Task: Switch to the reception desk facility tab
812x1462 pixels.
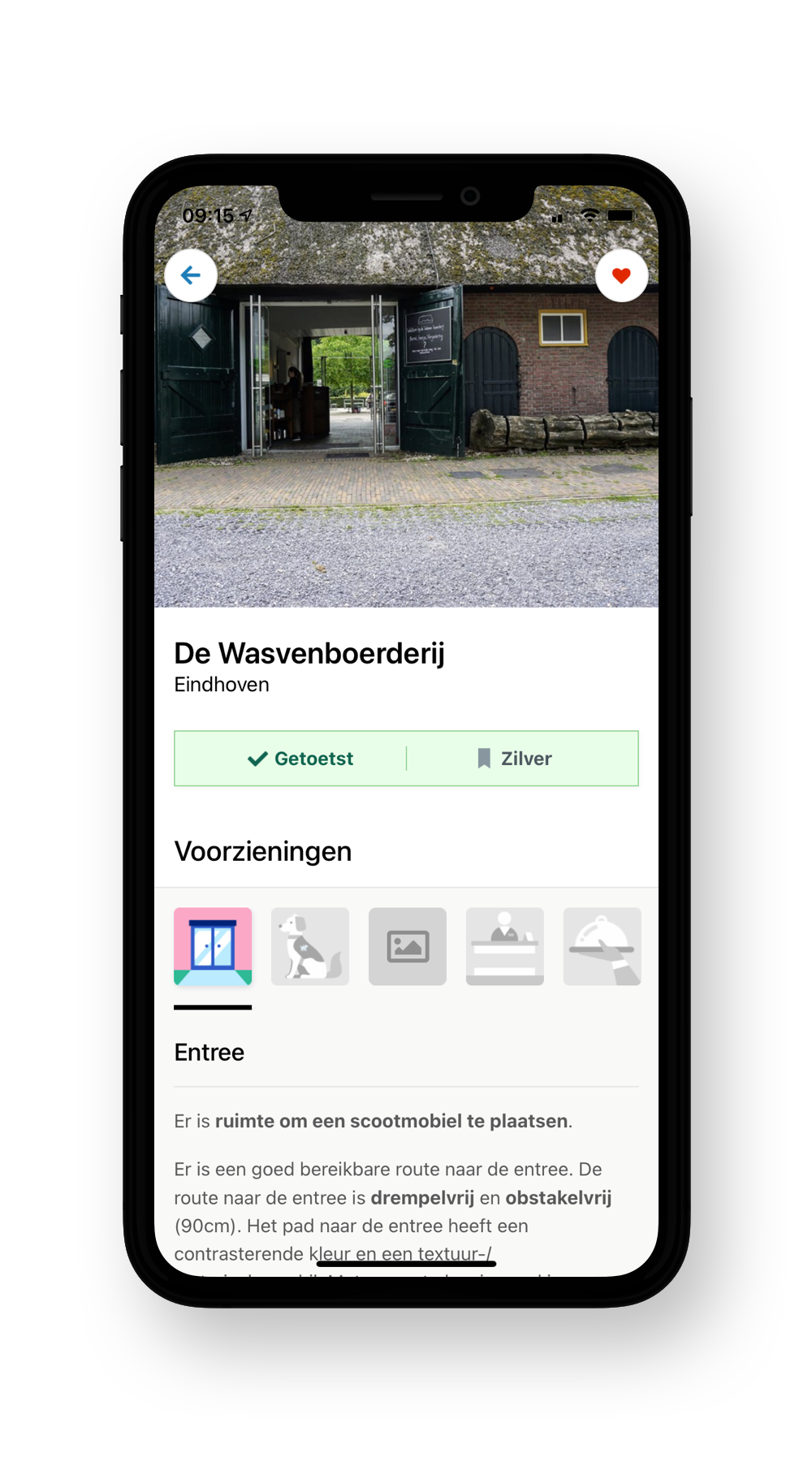Action: pyautogui.click(x=505, y=946)
